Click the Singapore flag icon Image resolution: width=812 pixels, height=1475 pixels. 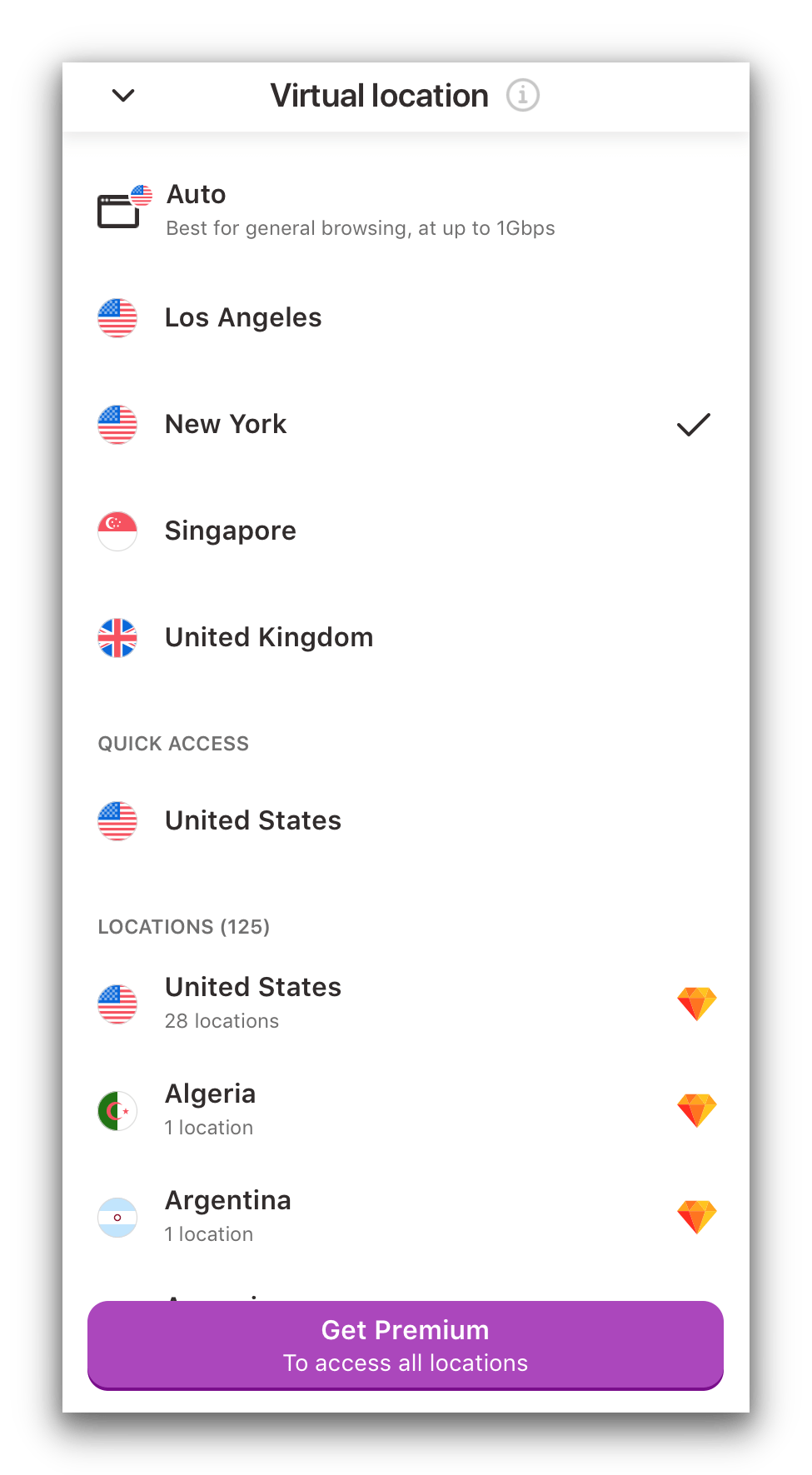[x=117, y=531]
